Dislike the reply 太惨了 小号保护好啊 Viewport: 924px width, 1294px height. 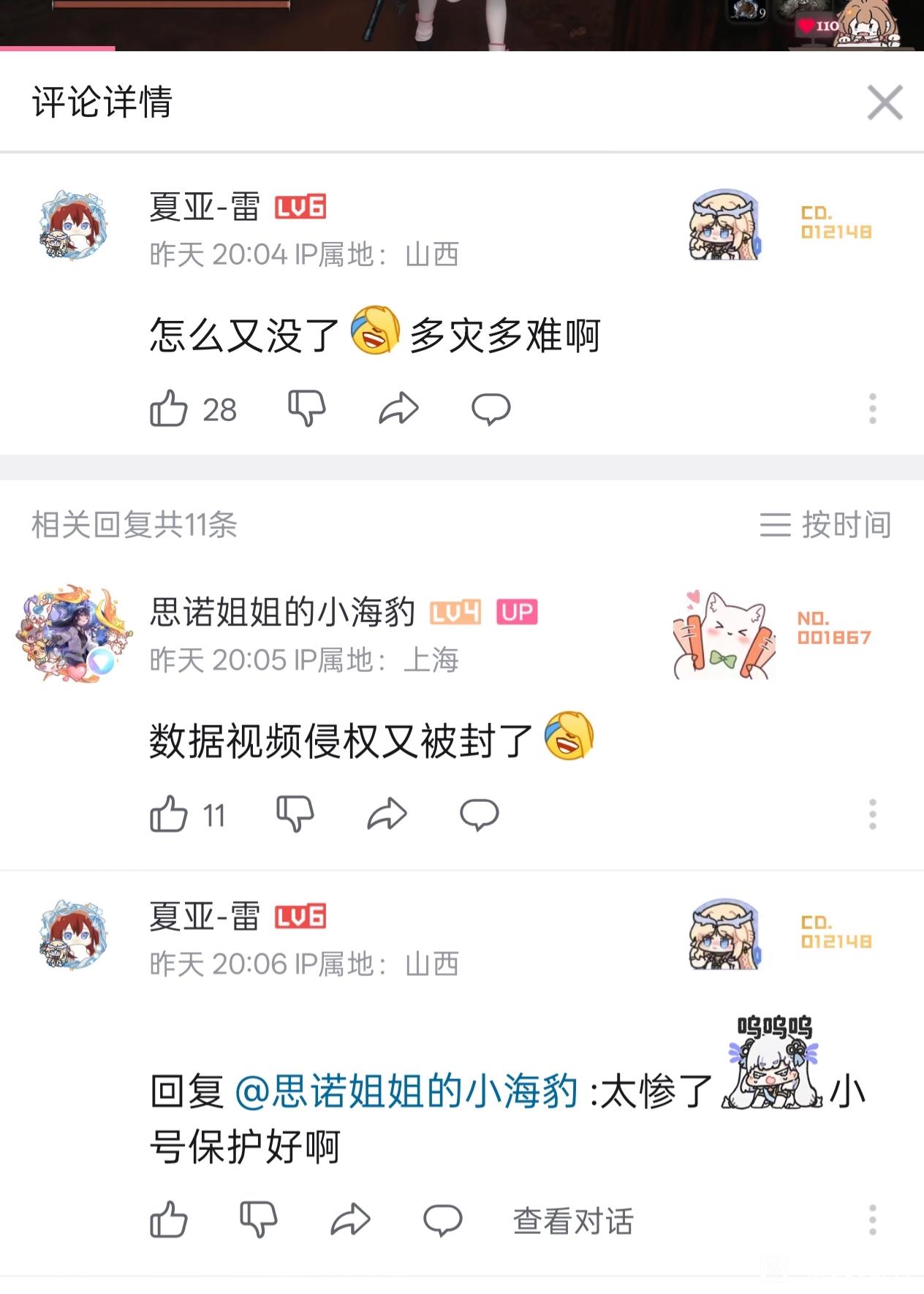click(259, 1220)
